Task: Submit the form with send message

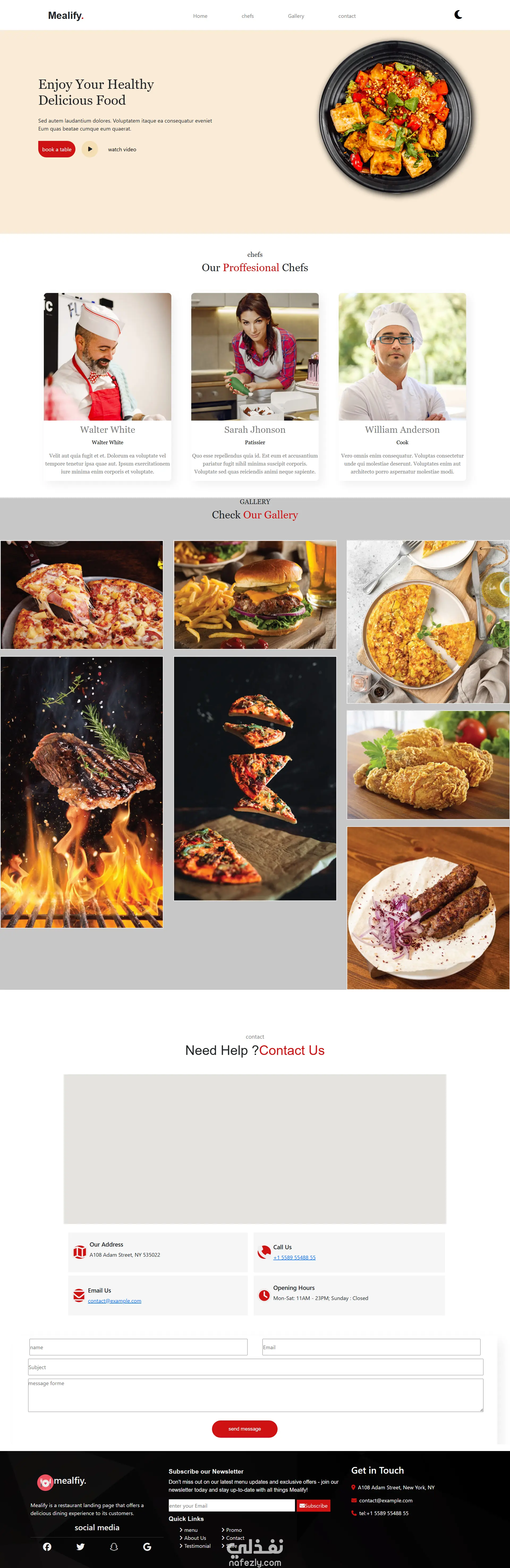Action: pos(244,1429)
